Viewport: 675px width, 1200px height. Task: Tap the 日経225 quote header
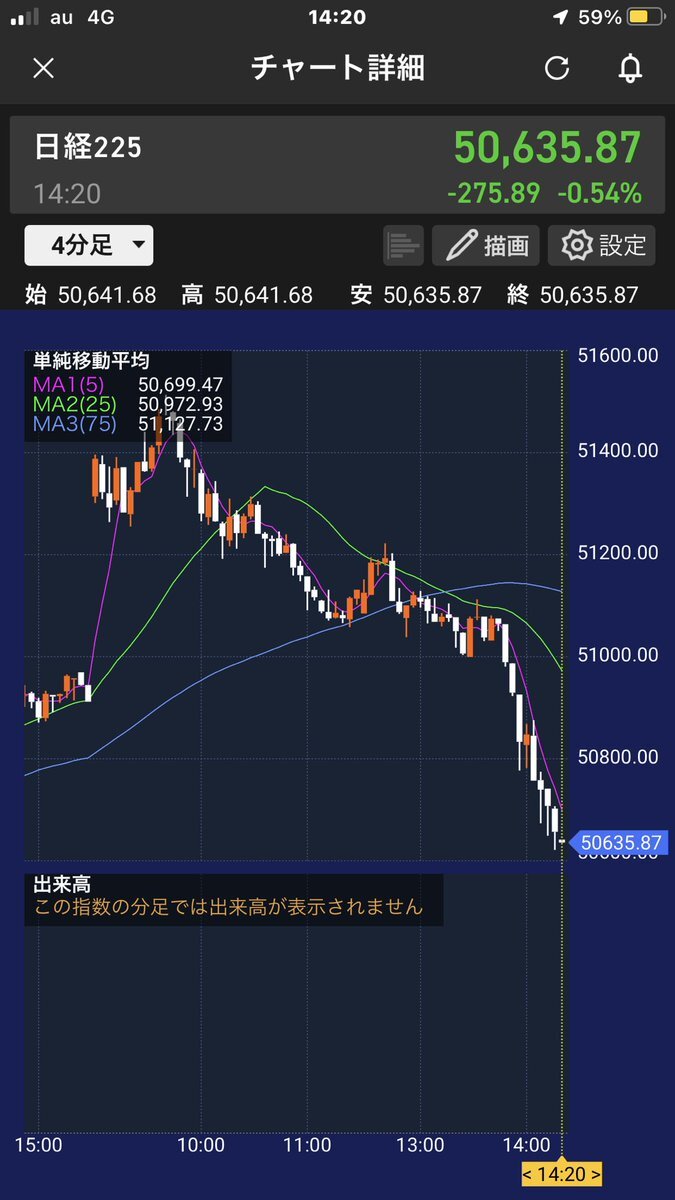337,165
